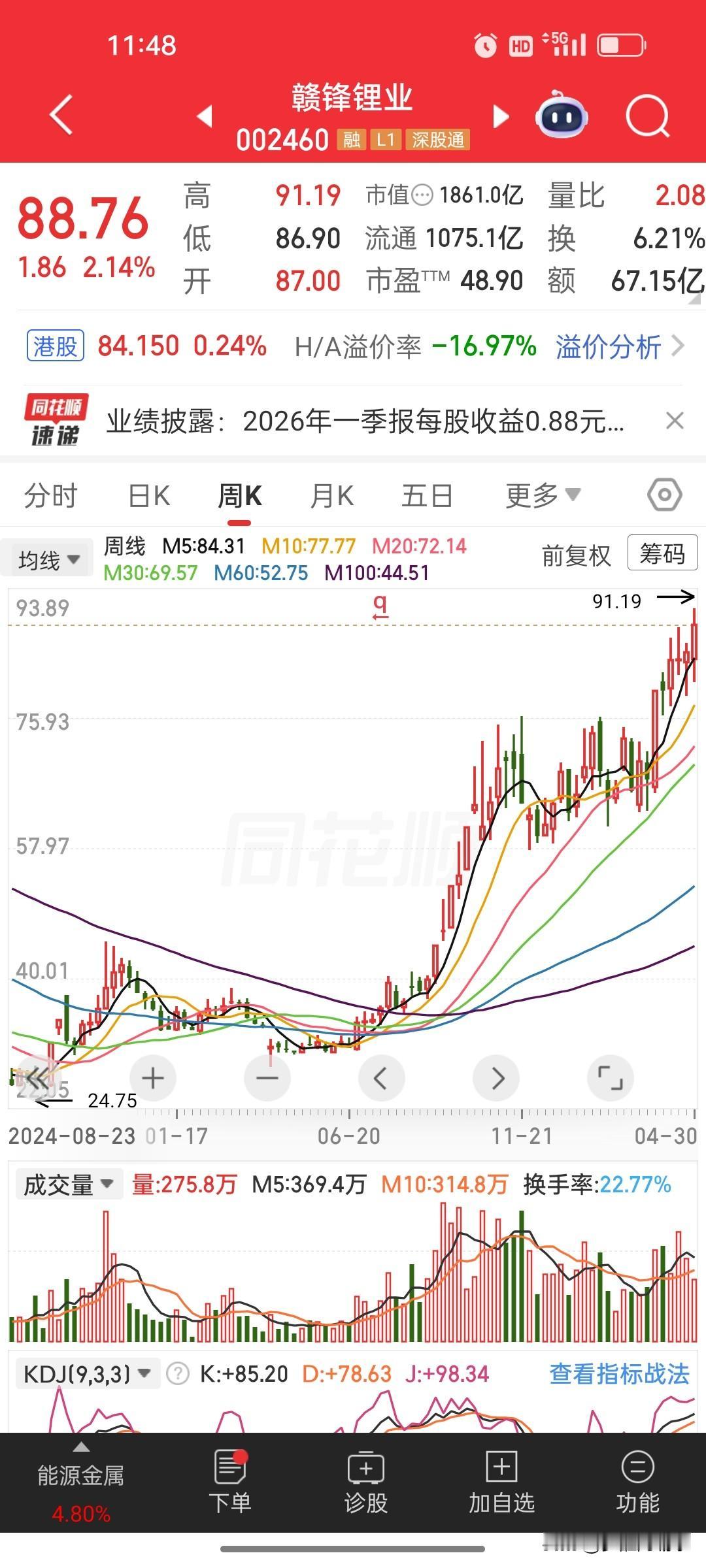The image size is (706, 1568).
Task: Open the 成交量 volume indicator dropdown
Action: click(x=67, y=1184)
